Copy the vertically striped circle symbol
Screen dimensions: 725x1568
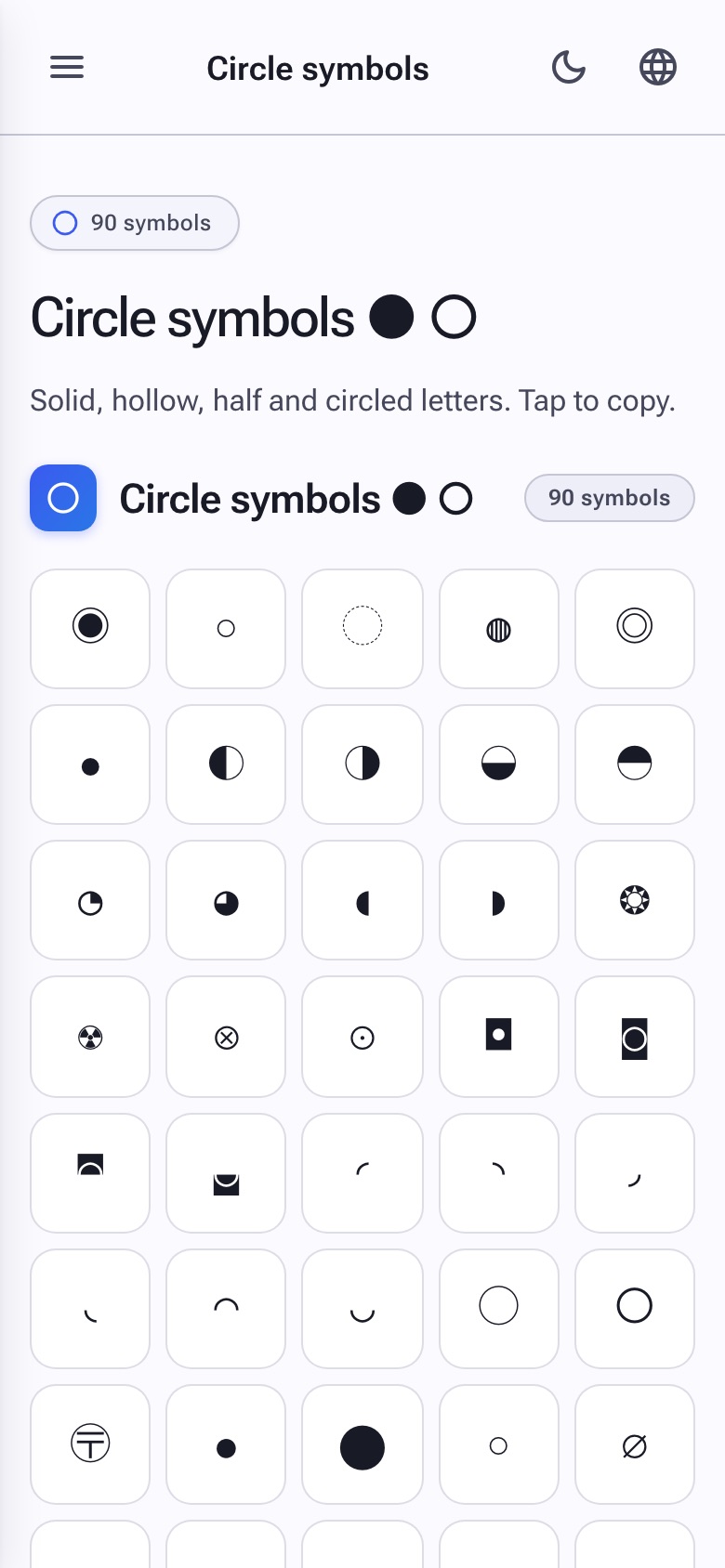coord(499,629)
